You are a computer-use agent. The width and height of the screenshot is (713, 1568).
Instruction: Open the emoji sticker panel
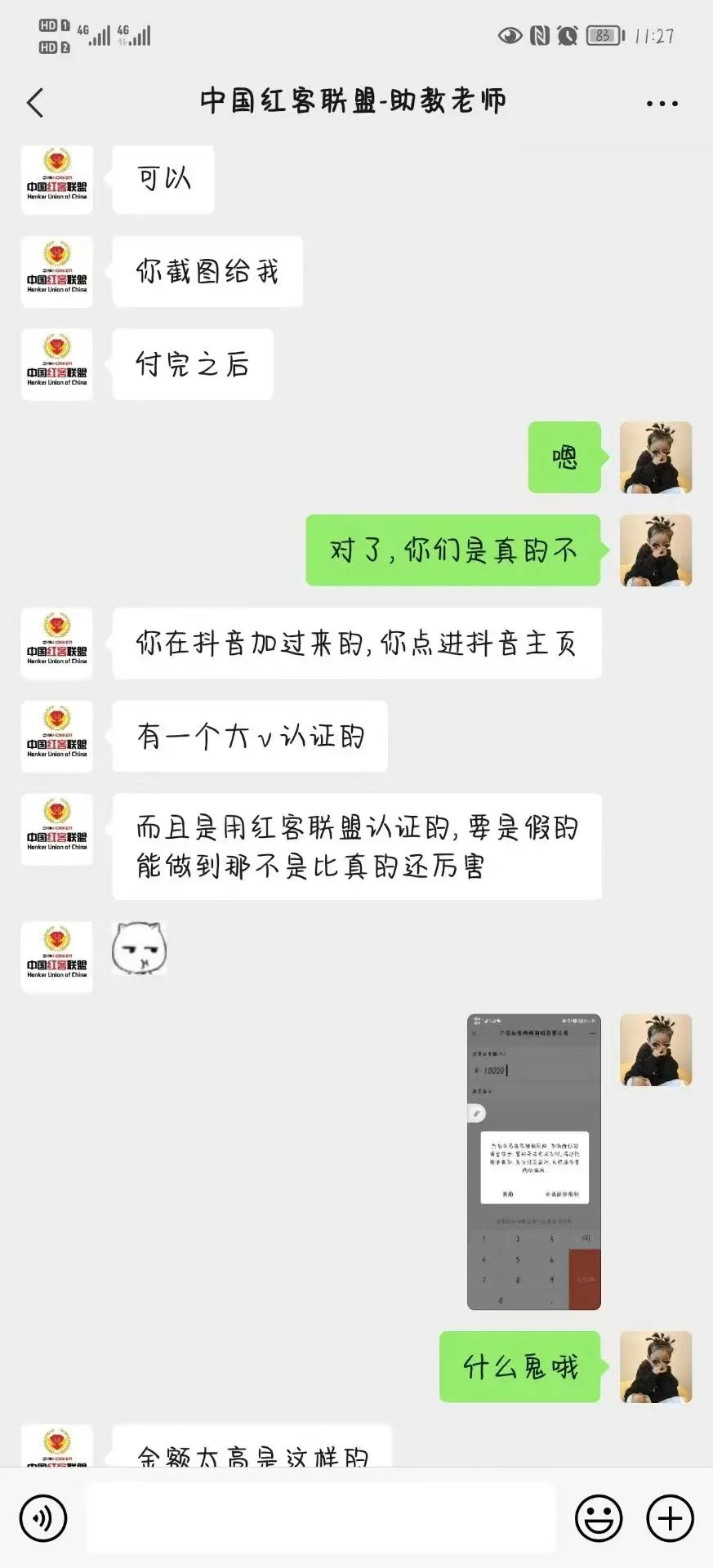[599, 1518]
